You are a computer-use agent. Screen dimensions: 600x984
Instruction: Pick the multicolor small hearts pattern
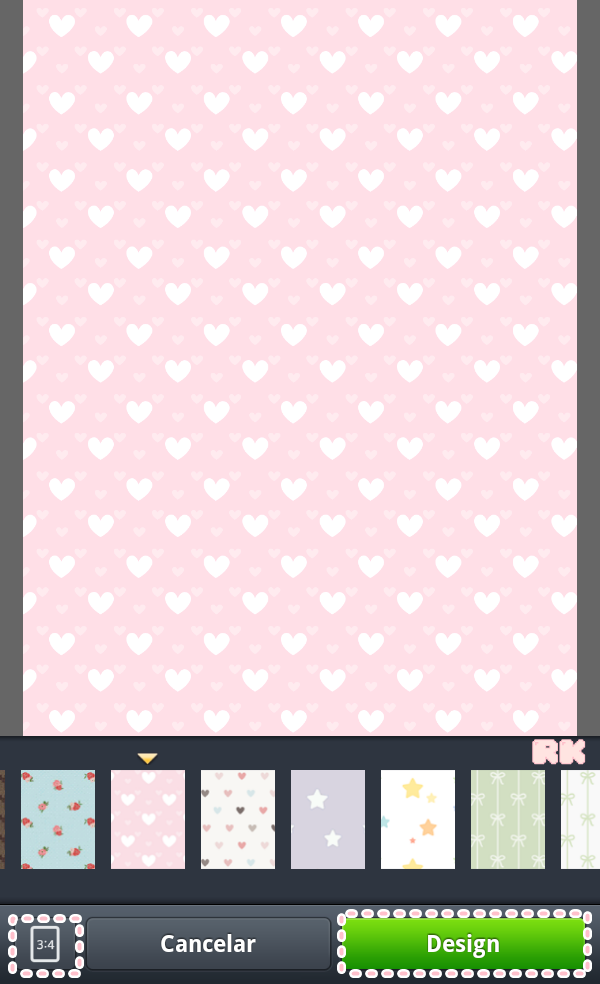(x=238, y=819)
